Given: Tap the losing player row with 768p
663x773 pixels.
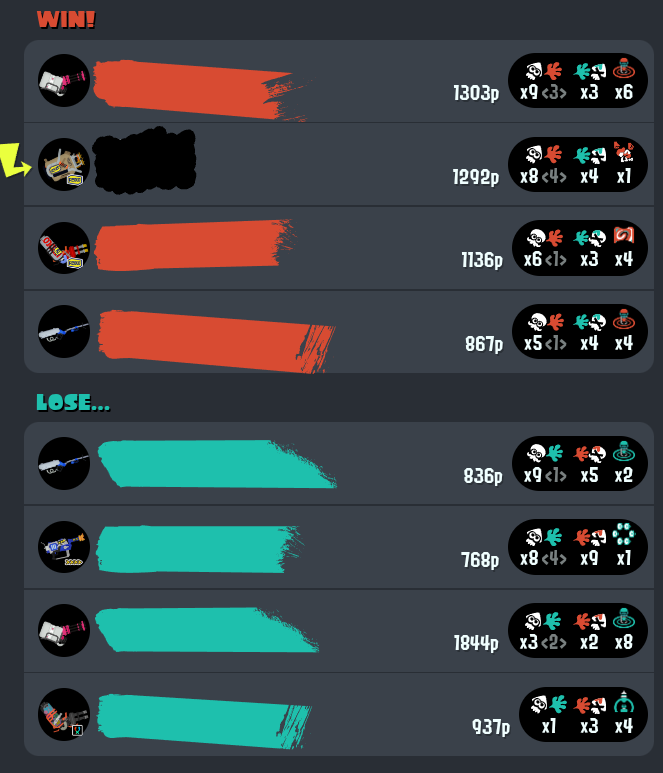Looking at the screenshot, I should pos(338,547).
